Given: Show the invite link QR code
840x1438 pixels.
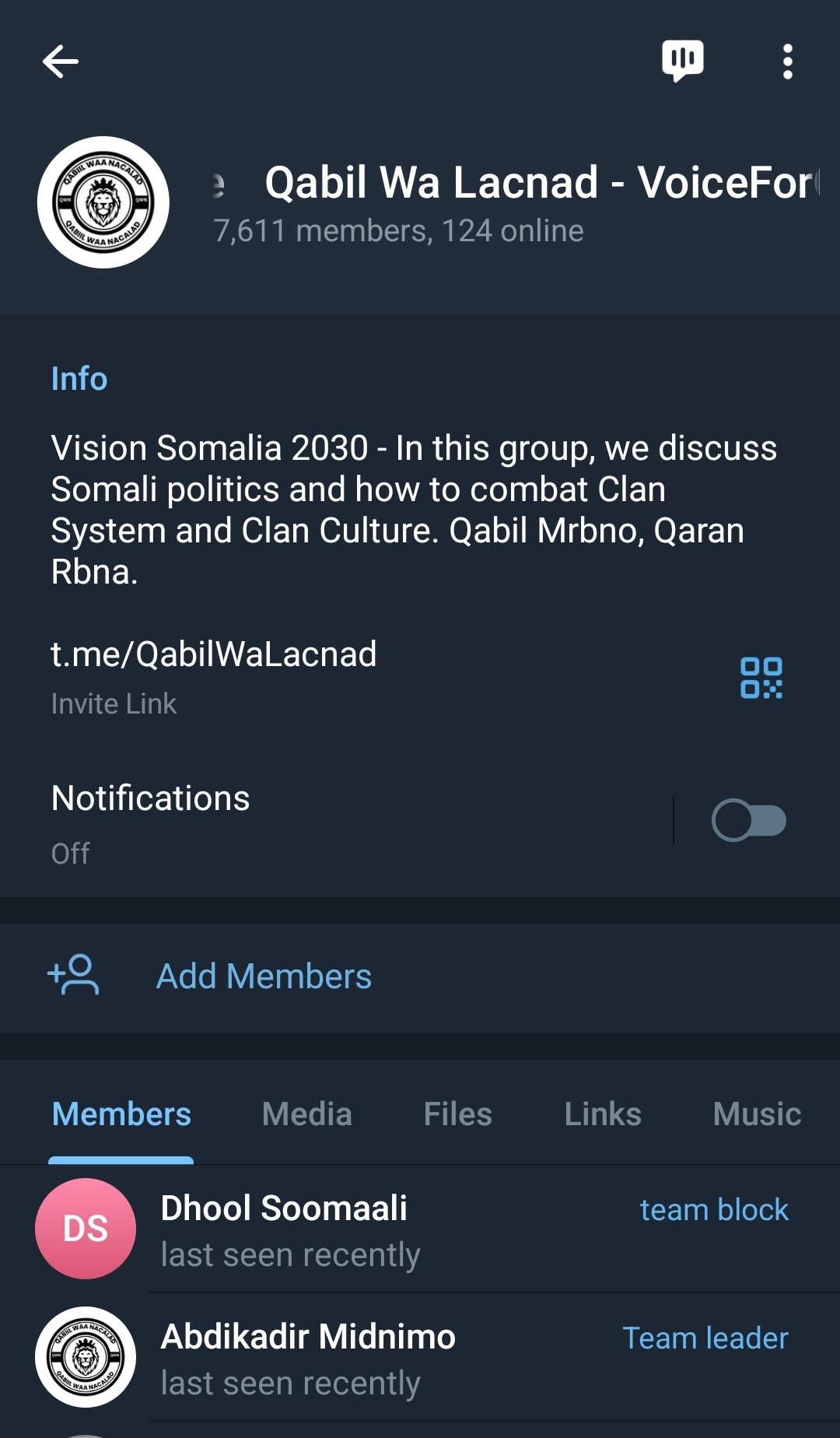Looking at the screenshot, I should coord(761,678).
